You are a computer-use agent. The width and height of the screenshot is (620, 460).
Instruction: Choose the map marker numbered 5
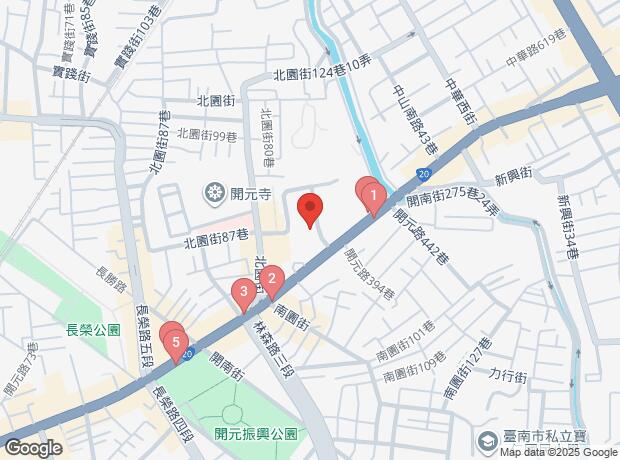click(177, 345)
